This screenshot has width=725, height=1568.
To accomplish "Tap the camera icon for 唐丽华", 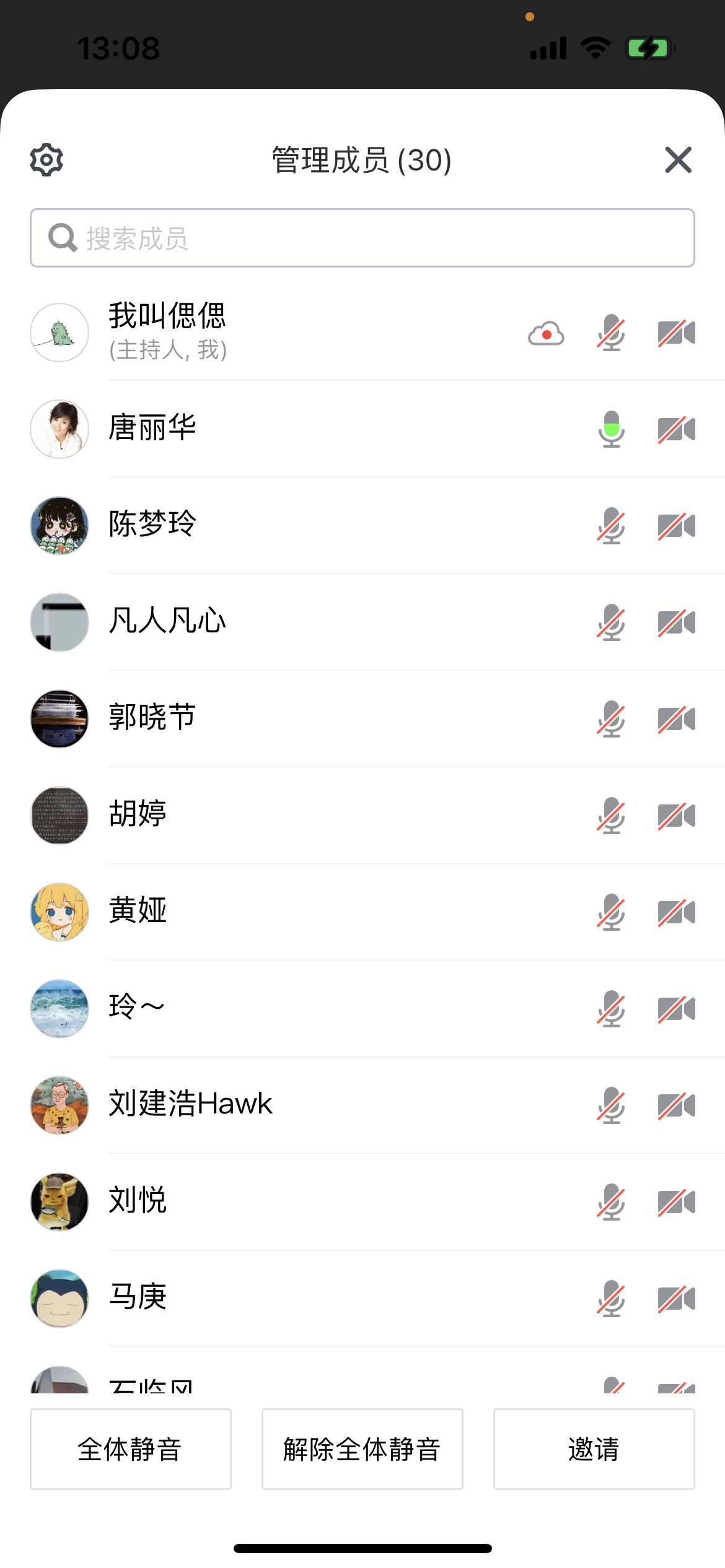I will [676, 429].
